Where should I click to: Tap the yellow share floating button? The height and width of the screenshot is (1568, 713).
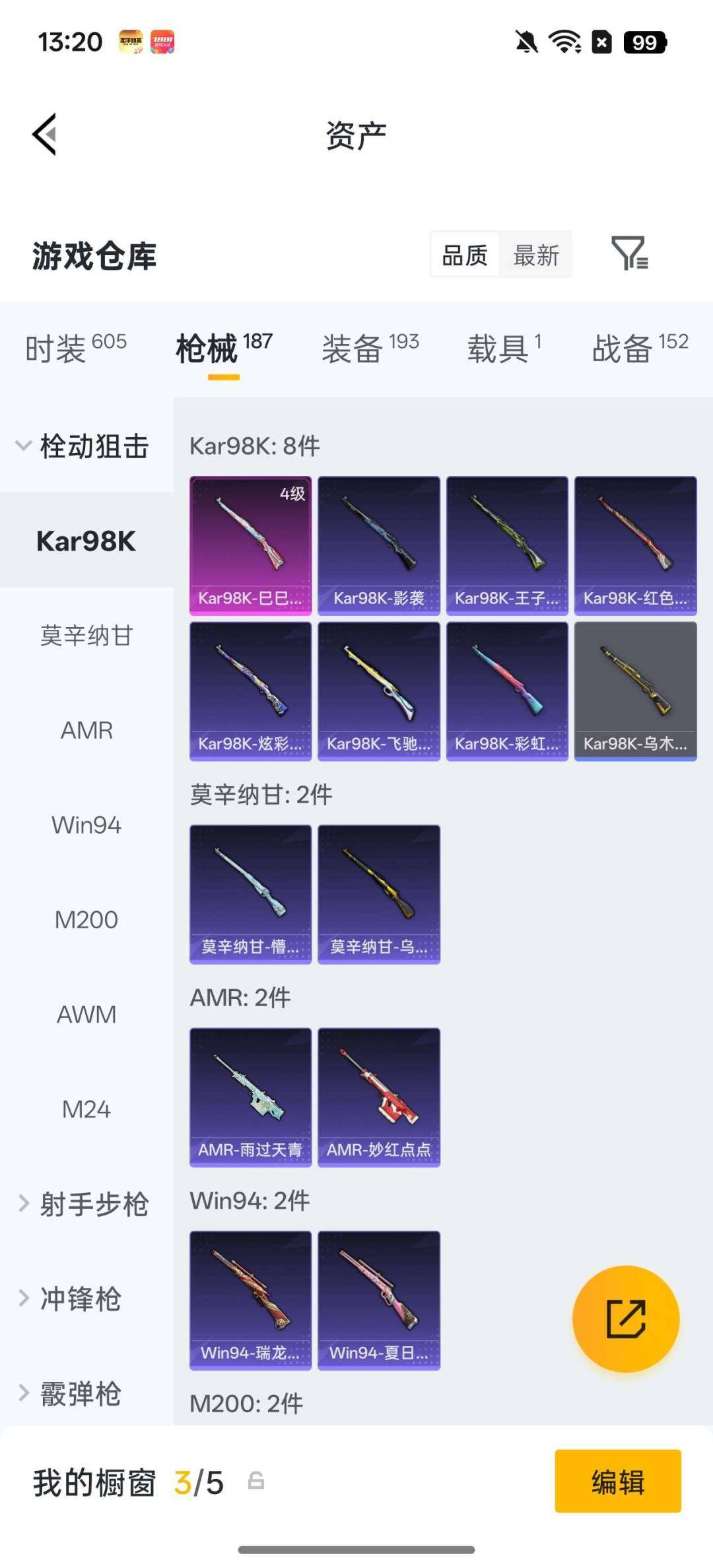click(626, 1319)
